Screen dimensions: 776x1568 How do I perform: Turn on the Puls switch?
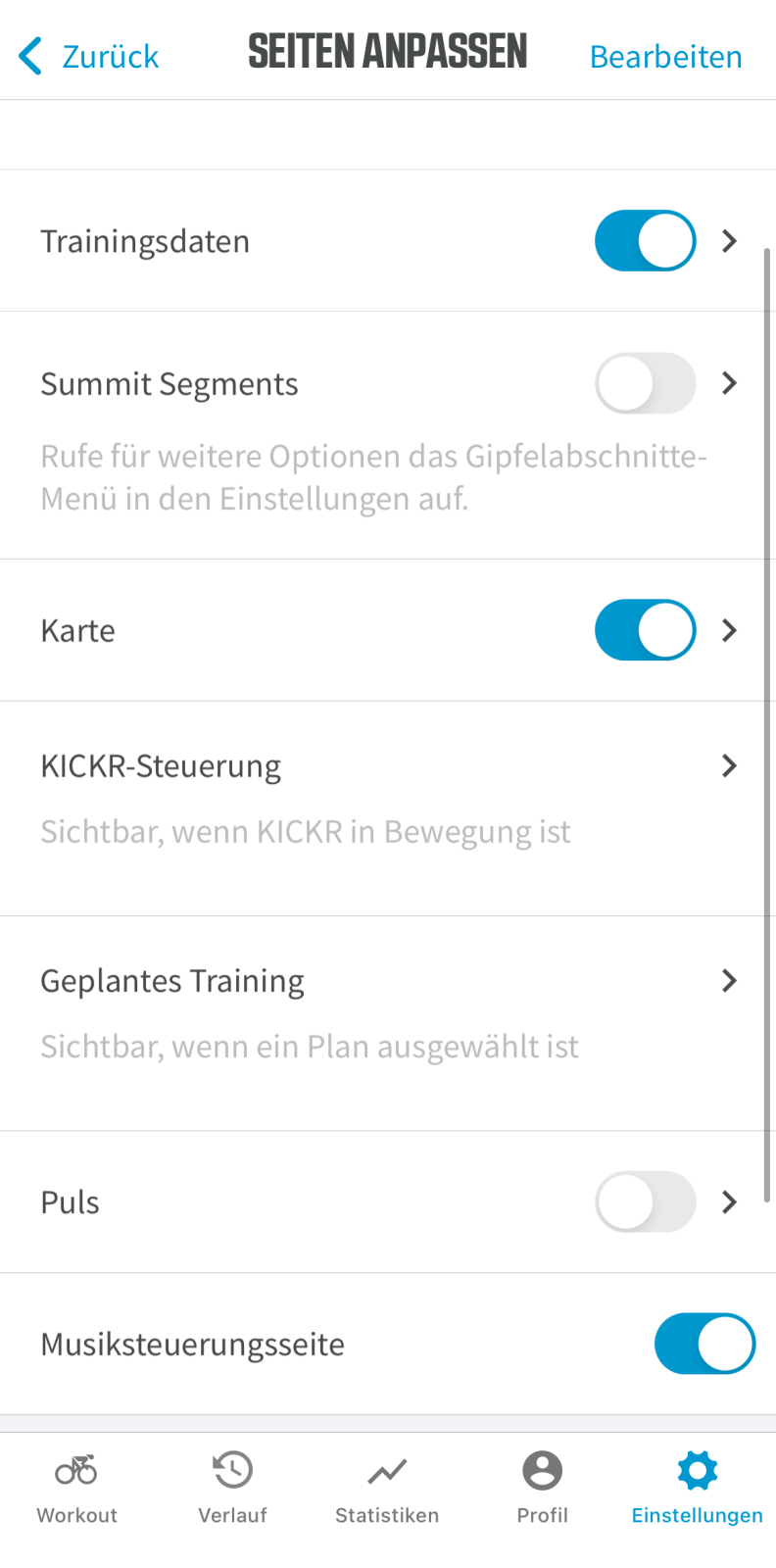pos(645,1201)
